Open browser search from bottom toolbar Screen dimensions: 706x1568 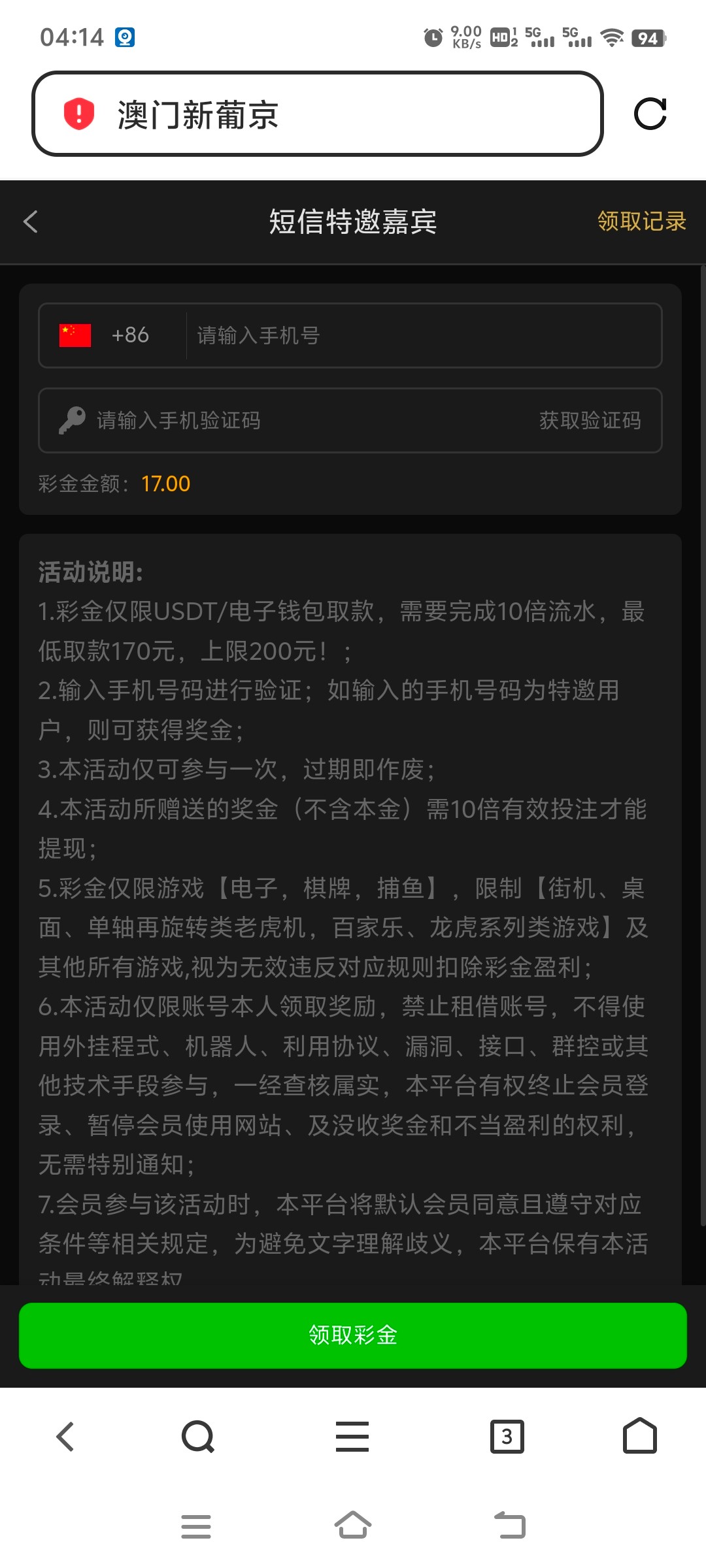click(198, 1437)
